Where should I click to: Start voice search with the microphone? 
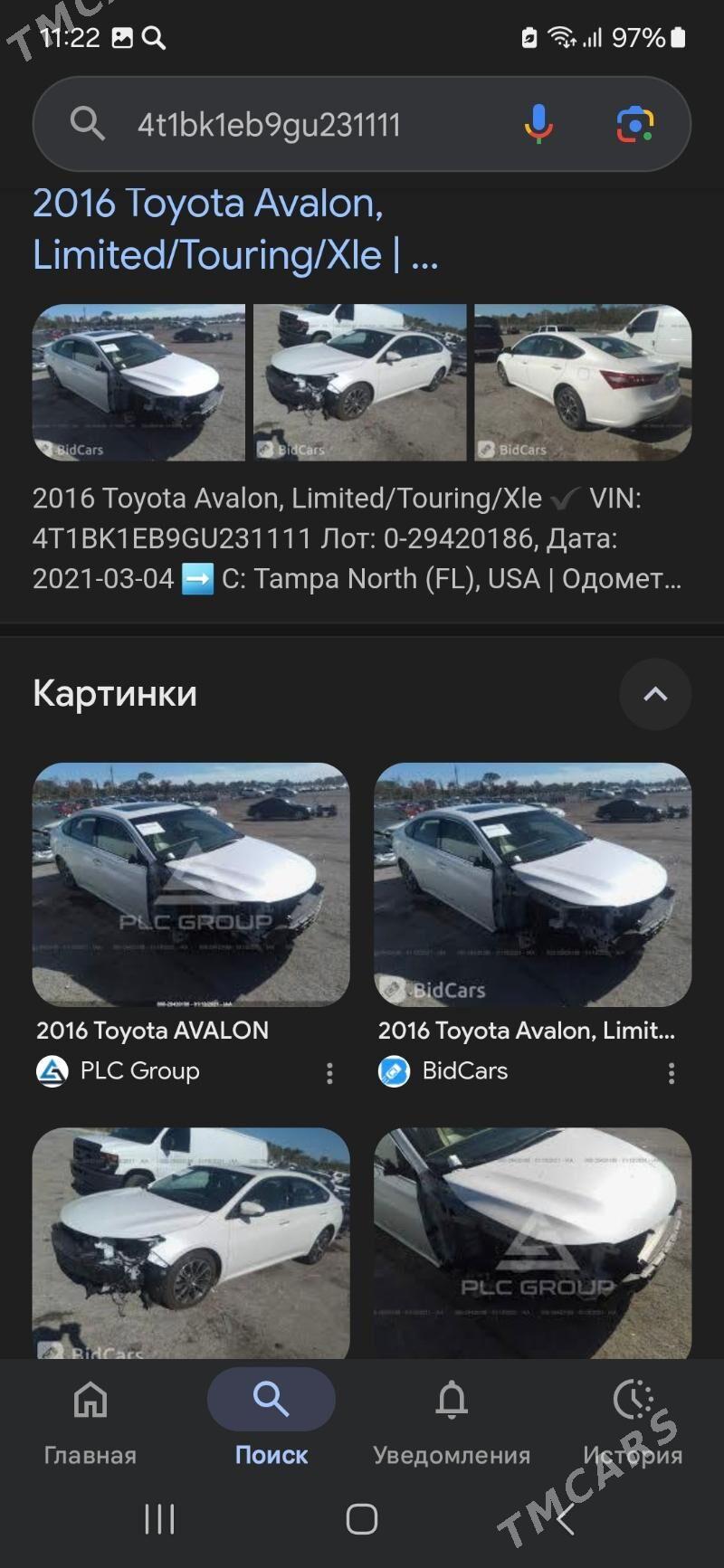tap(538, 124)
